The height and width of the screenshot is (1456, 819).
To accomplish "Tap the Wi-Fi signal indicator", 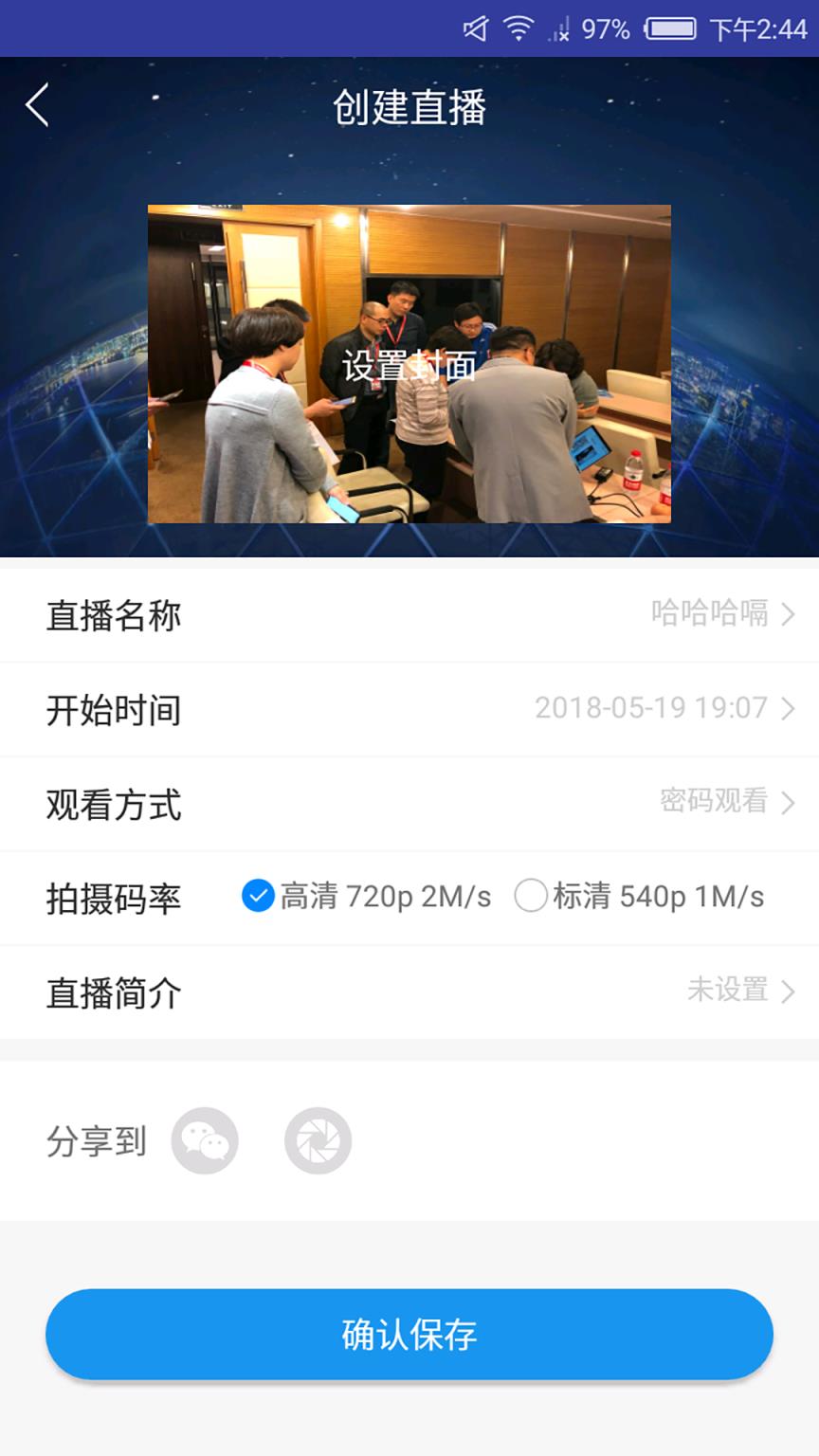I will [518, 28].
